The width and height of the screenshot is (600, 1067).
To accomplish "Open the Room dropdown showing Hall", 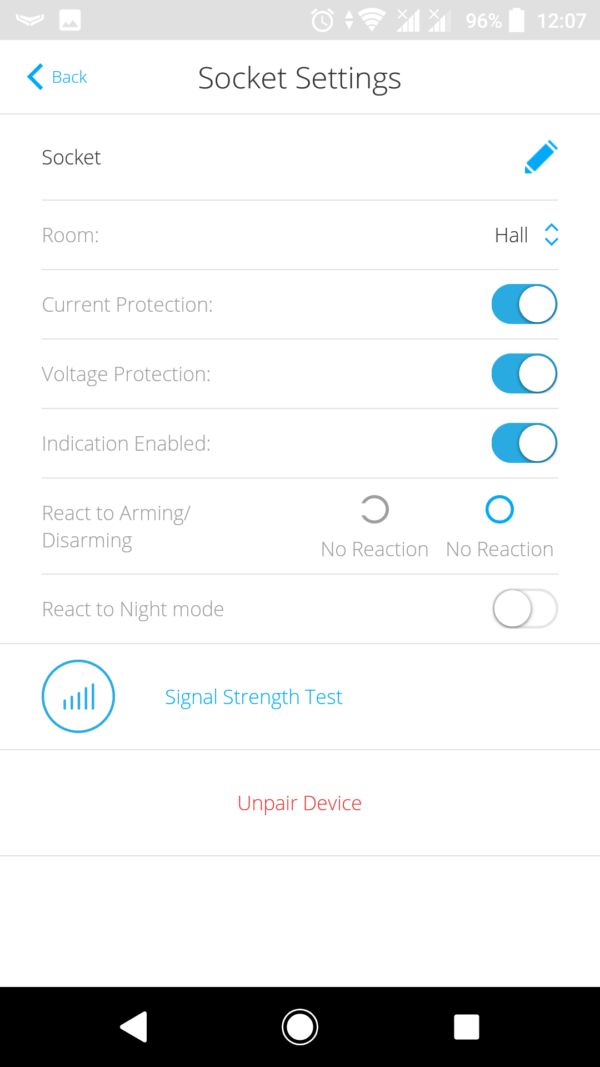I will (x=526, y=235).
